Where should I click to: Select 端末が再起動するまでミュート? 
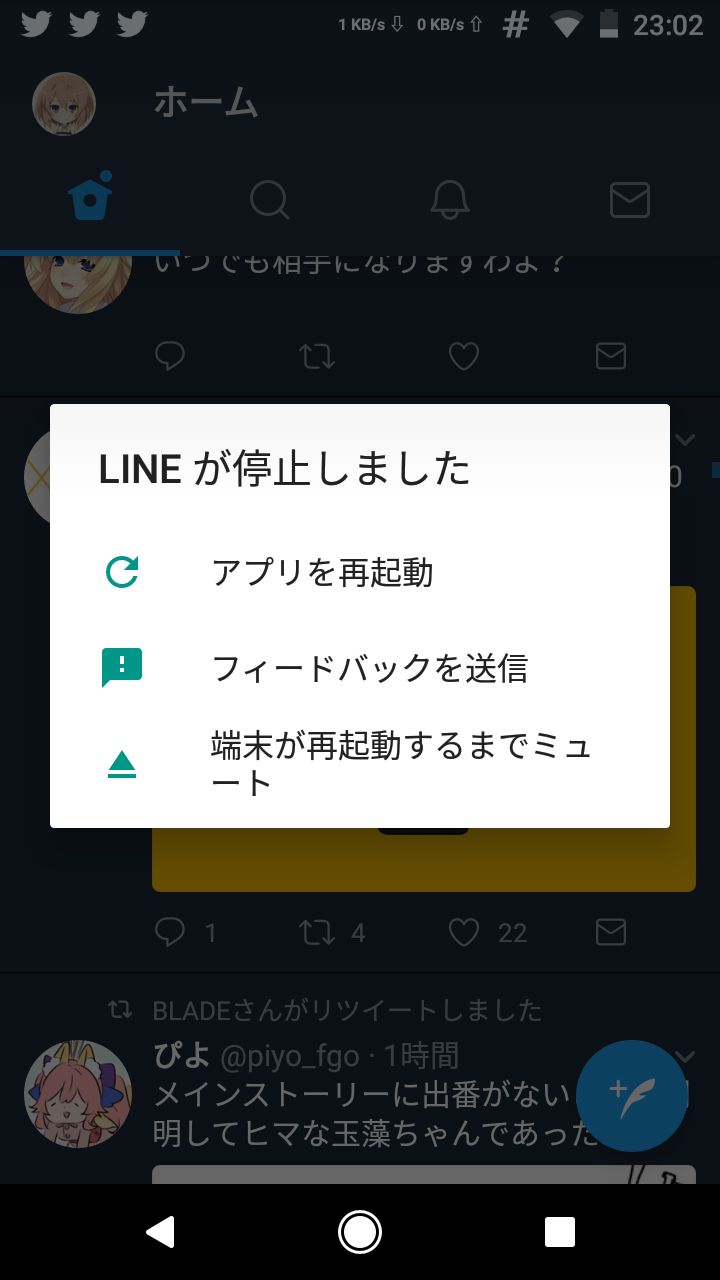[400, 763]
